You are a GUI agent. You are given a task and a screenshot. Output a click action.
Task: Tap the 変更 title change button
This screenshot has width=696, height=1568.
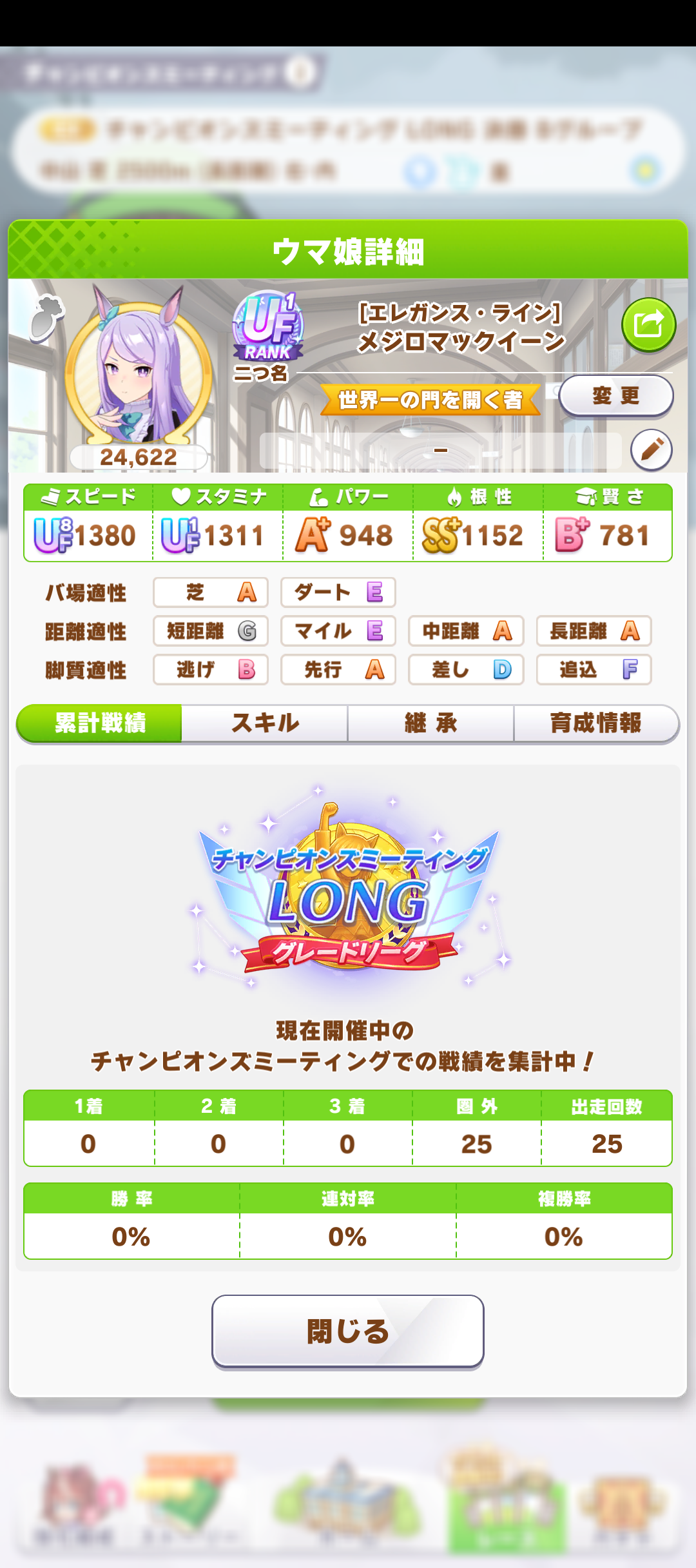coord(615,395)
